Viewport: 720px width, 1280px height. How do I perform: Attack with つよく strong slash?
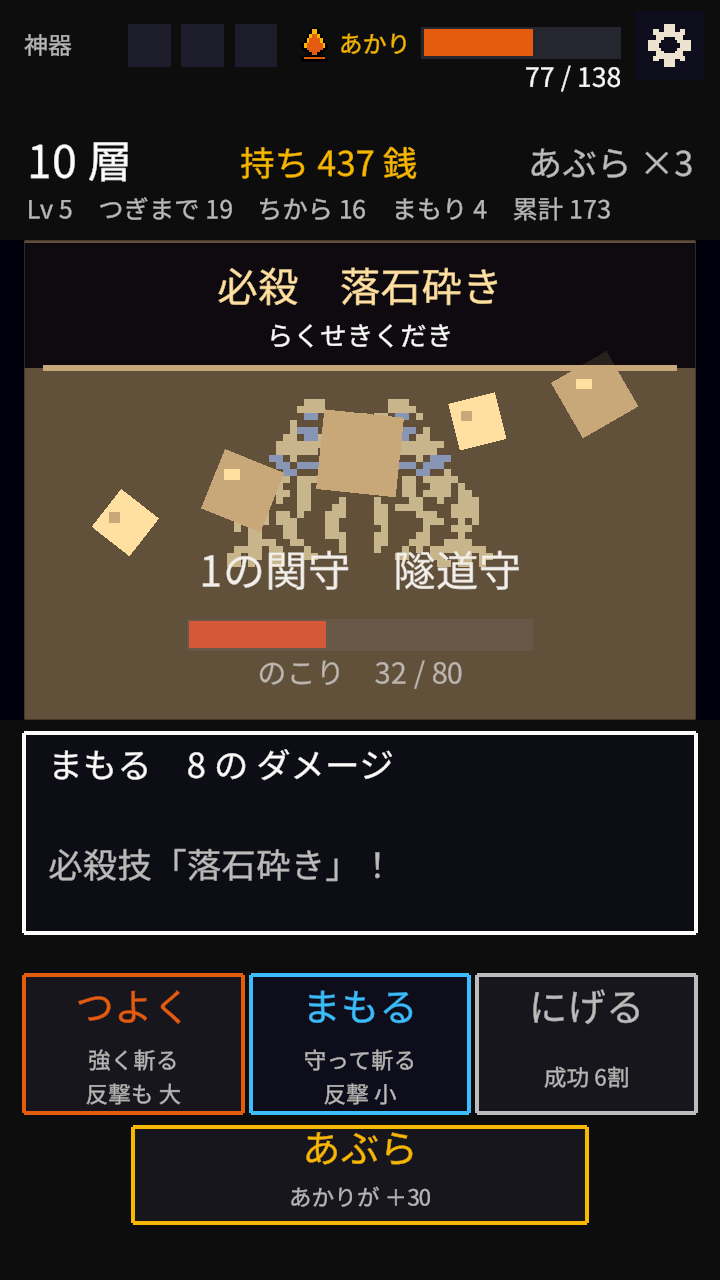pyautogui.click(x=133, y=1044)
